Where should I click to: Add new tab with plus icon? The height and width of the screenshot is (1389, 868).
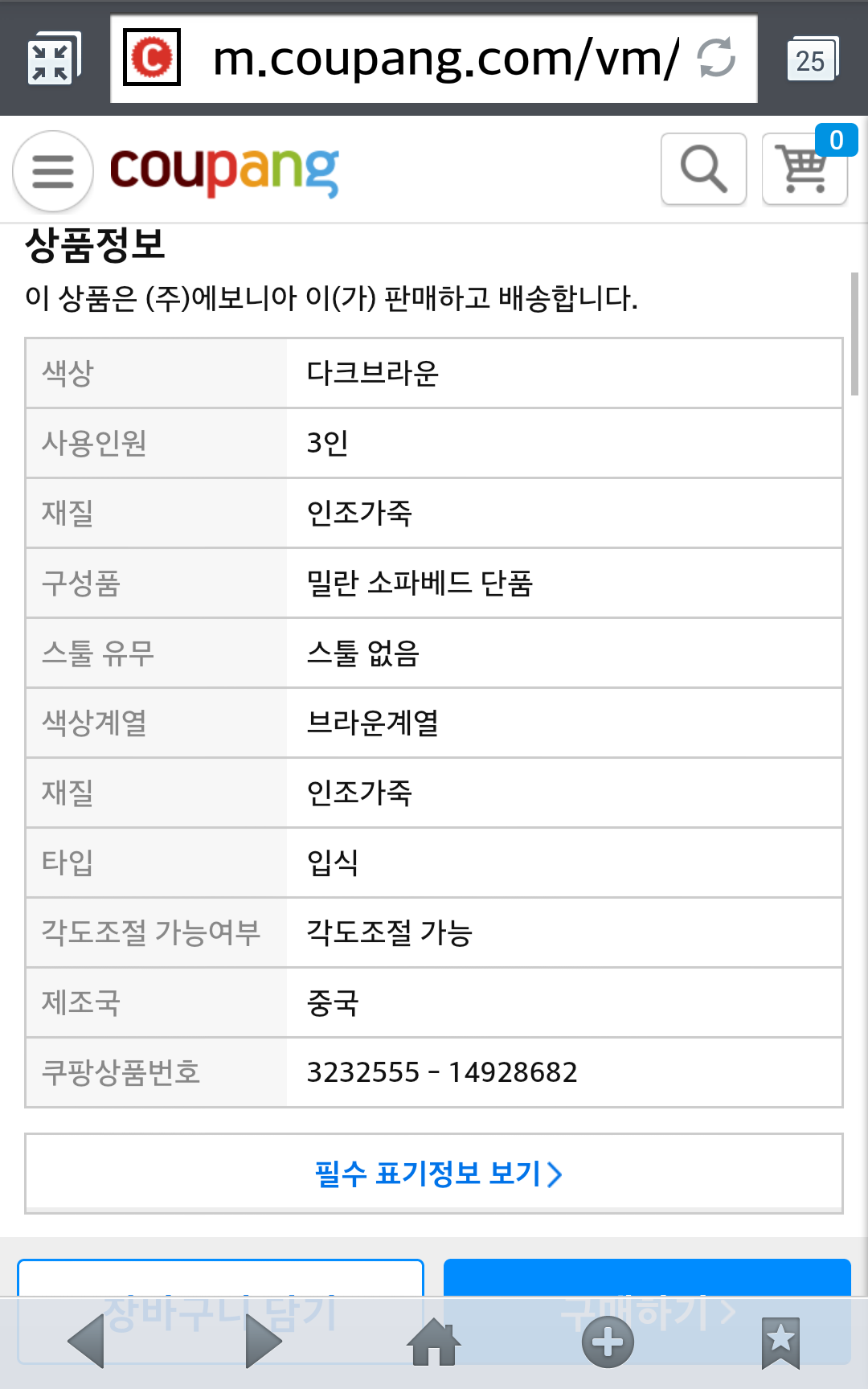click(x=608, y=1342)
